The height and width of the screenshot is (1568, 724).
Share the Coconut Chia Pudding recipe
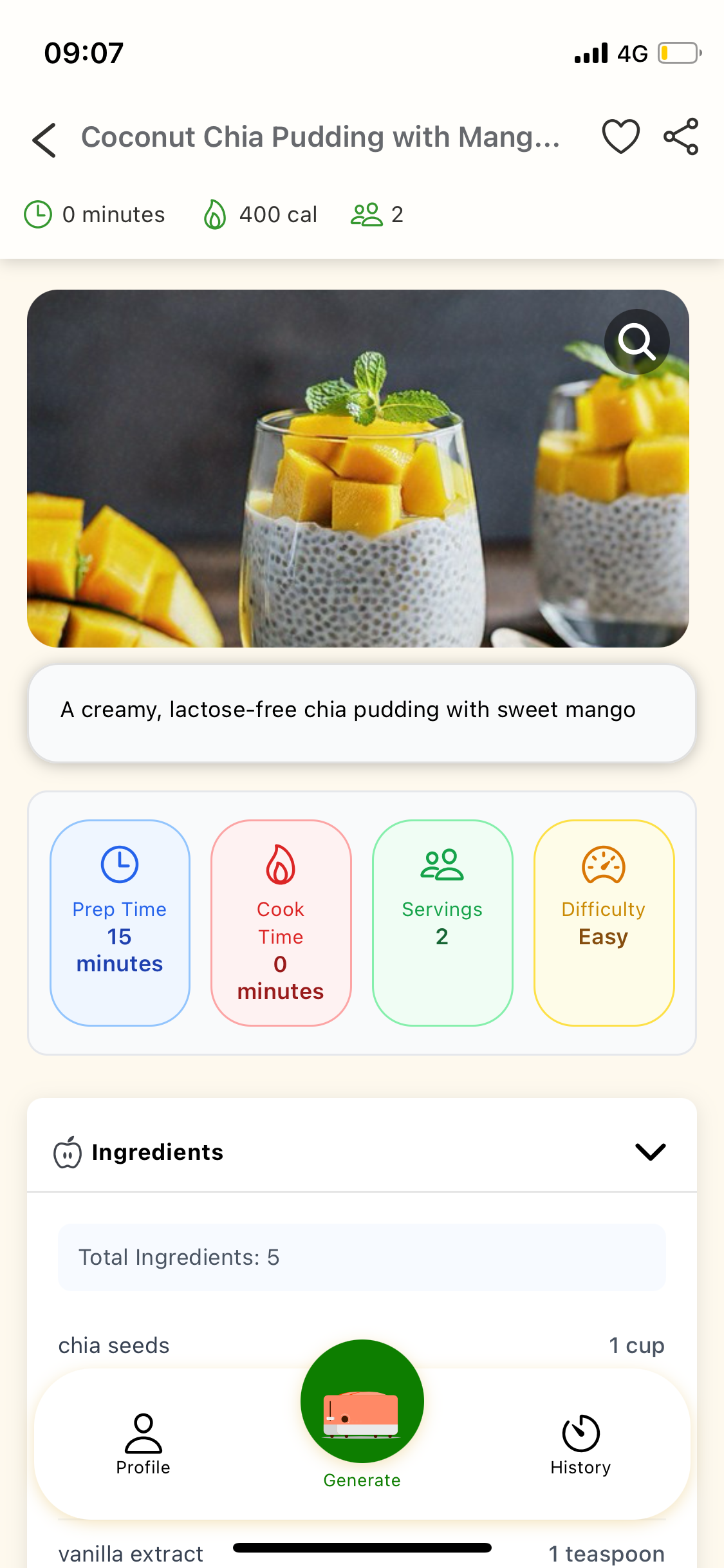[681, 136]
